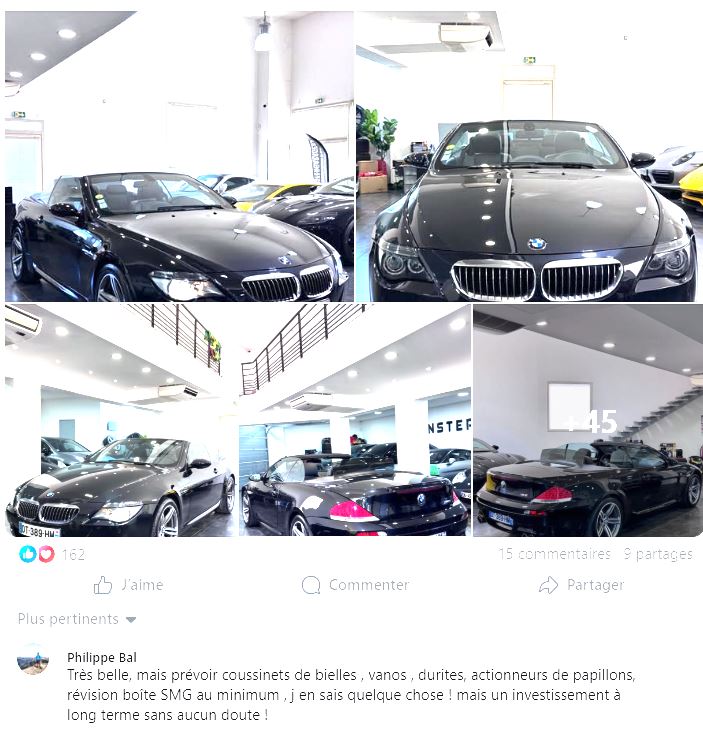Open the Commenter button
Screen dimensions: 703x741
click(x=355, y=585)
